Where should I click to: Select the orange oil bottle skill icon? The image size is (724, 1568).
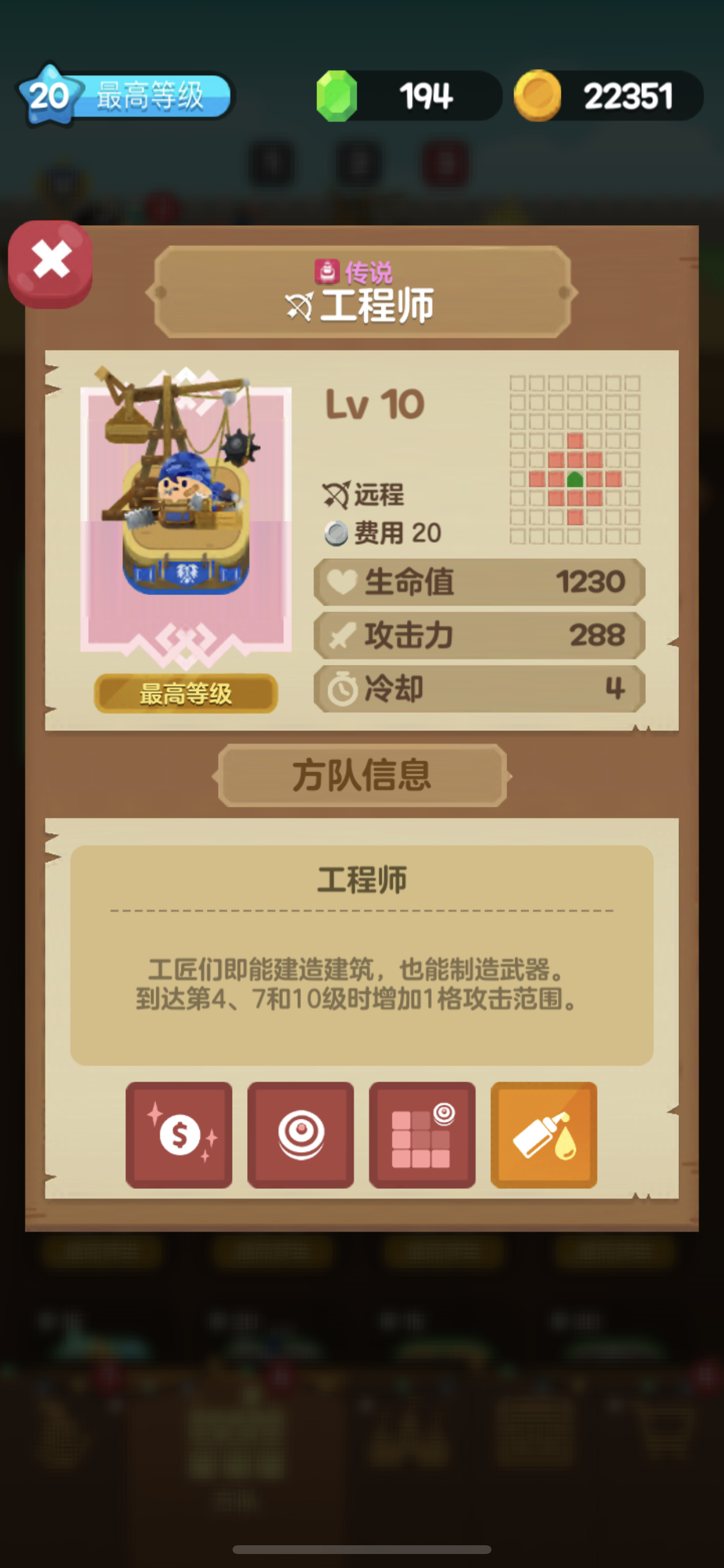coord(544,1135)
